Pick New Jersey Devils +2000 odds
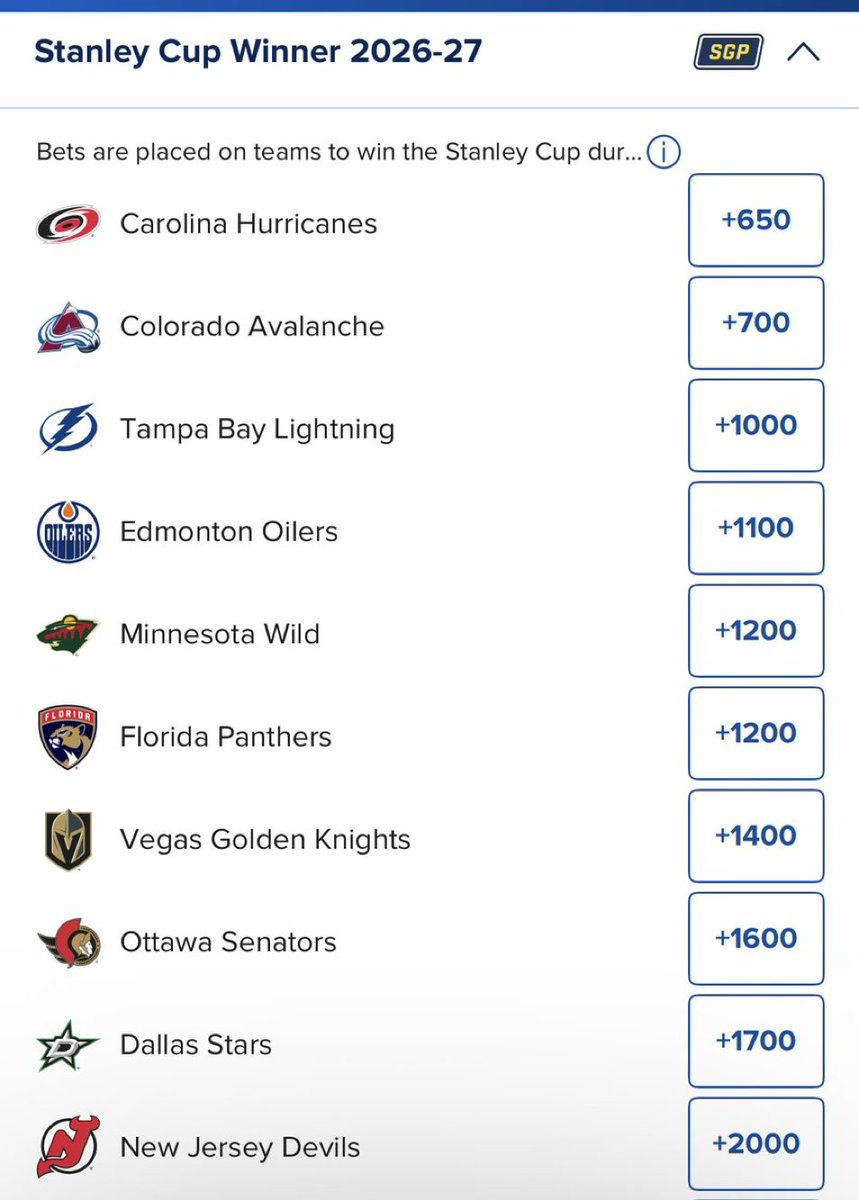The image size is (859, 1200). pyautogui.click(x=756, y=1144)
